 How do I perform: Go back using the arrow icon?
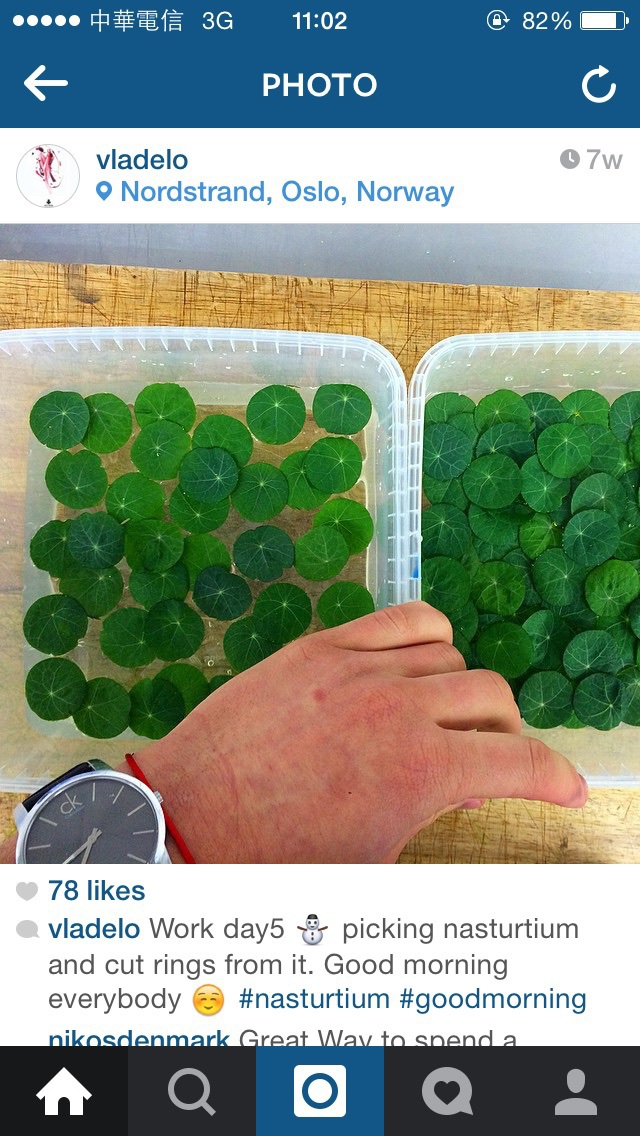pyautogui.click(x=46, y=85)
